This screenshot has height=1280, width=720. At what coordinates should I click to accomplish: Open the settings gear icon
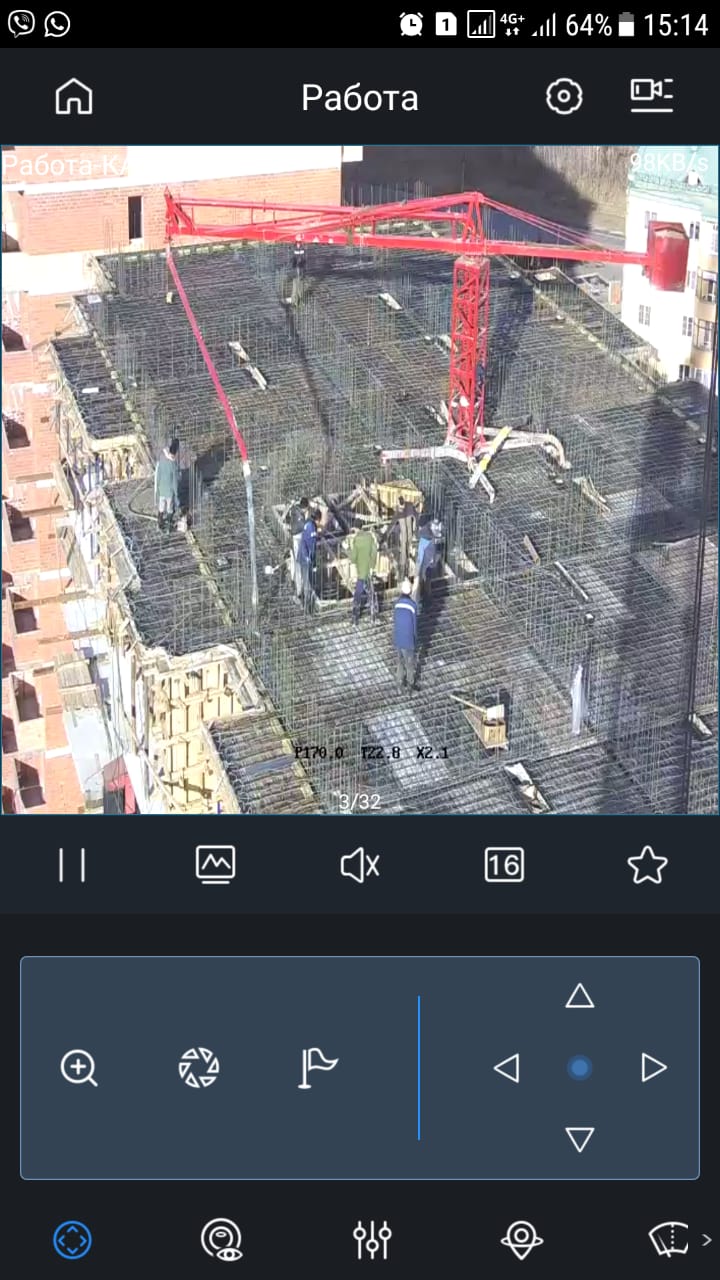tap(564, 97)
